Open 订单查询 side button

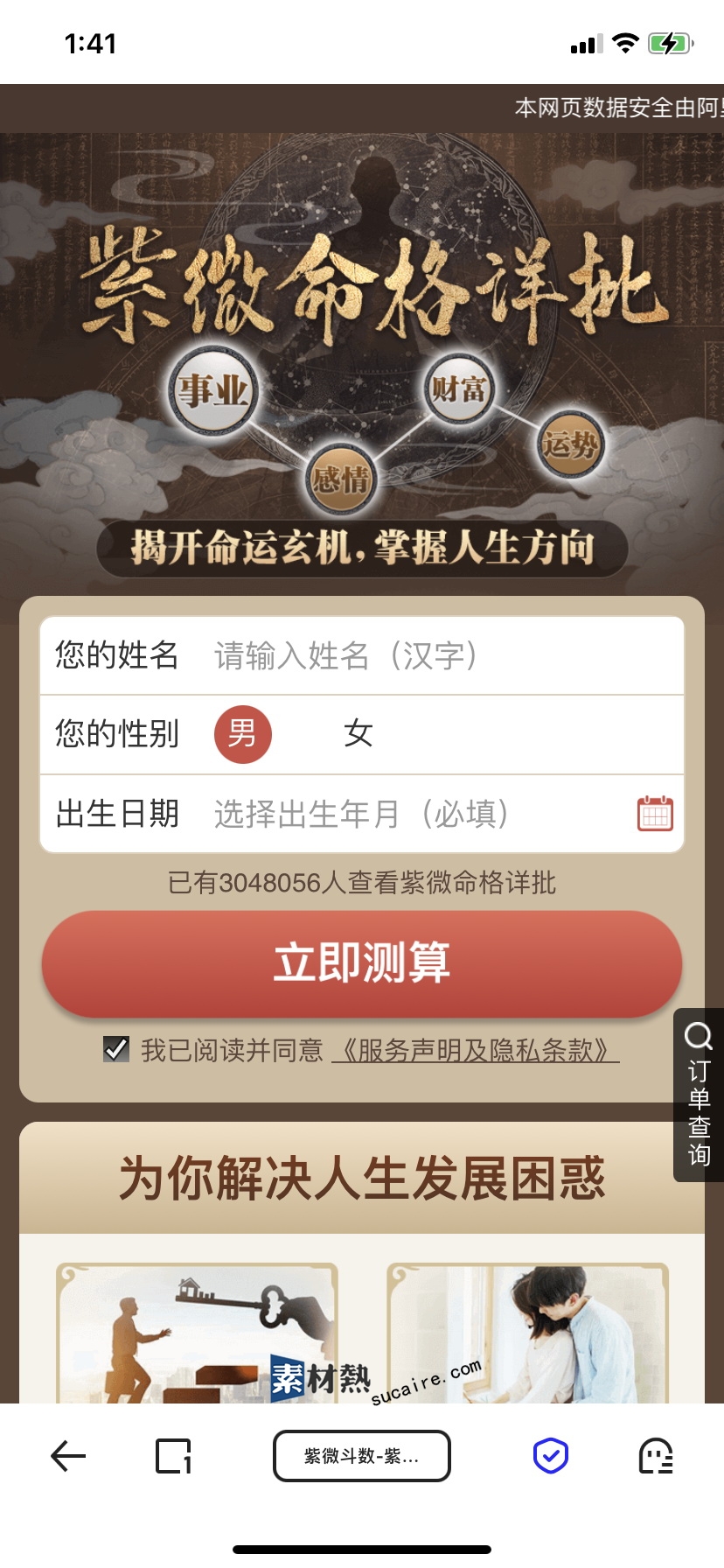(x=699, y=1095)
